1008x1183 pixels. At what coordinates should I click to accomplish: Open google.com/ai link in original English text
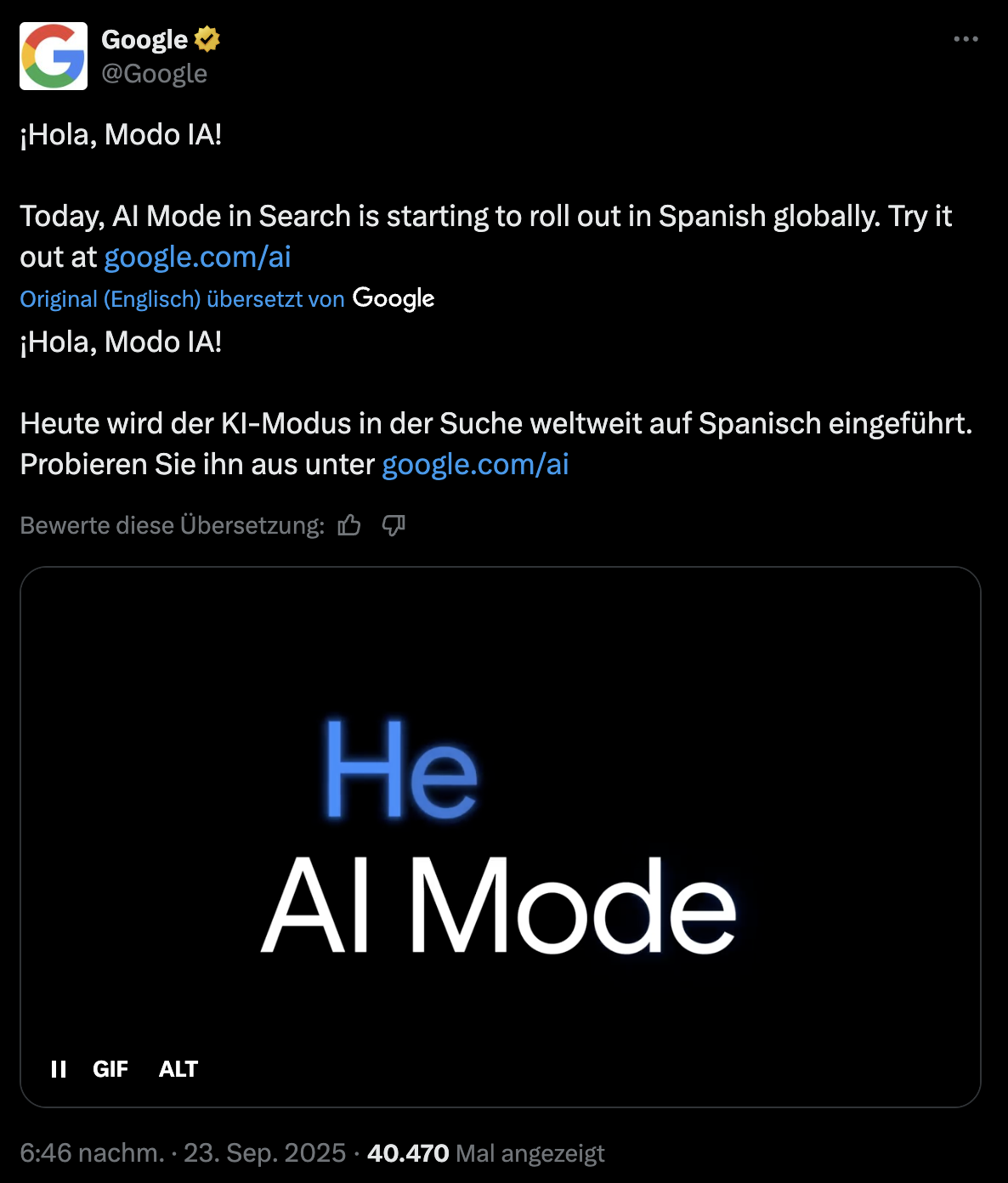click(x=197, y=257)
